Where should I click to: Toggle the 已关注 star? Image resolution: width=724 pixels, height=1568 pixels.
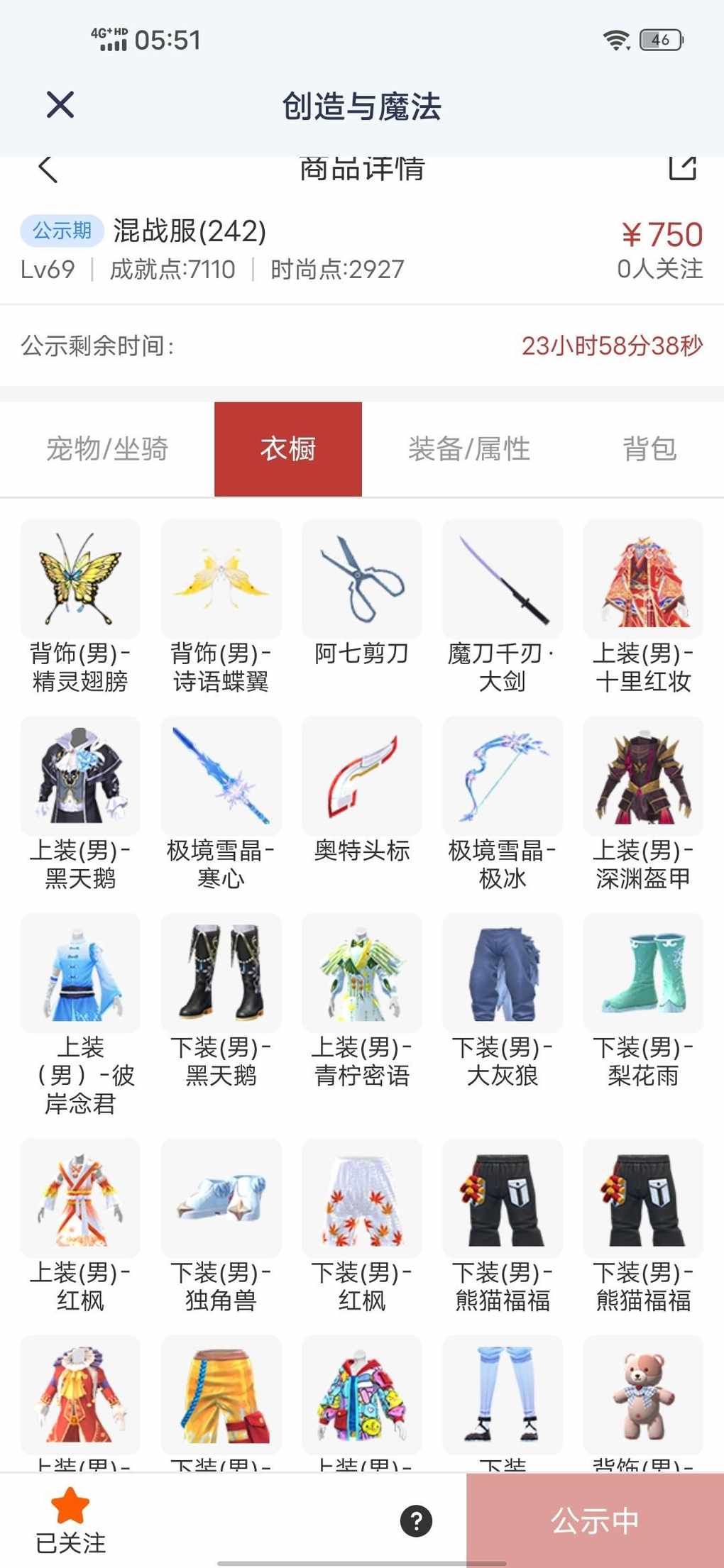click(70, 1520)
